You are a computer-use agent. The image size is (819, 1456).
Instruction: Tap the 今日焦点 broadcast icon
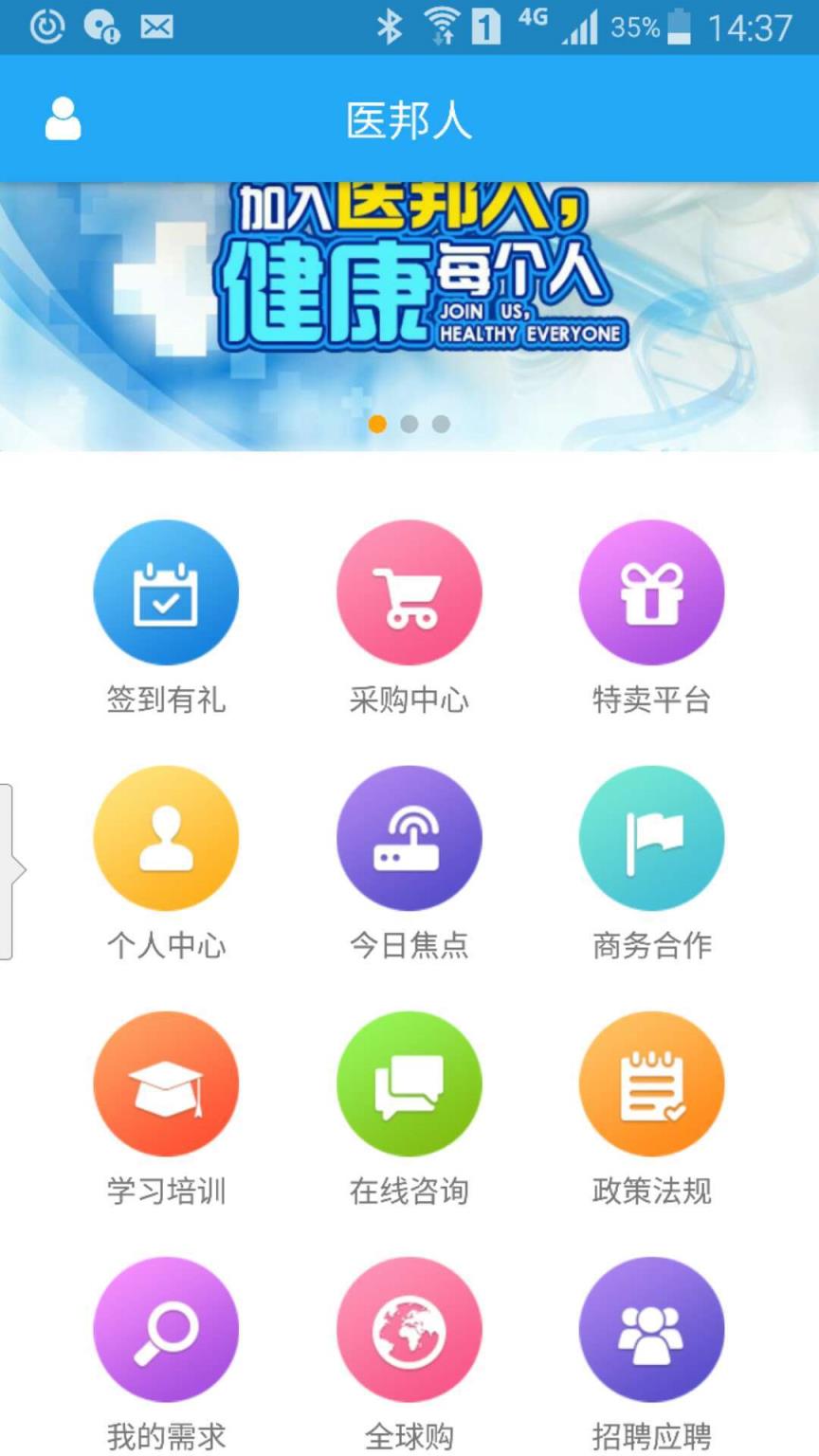click(x=409, y=838)
